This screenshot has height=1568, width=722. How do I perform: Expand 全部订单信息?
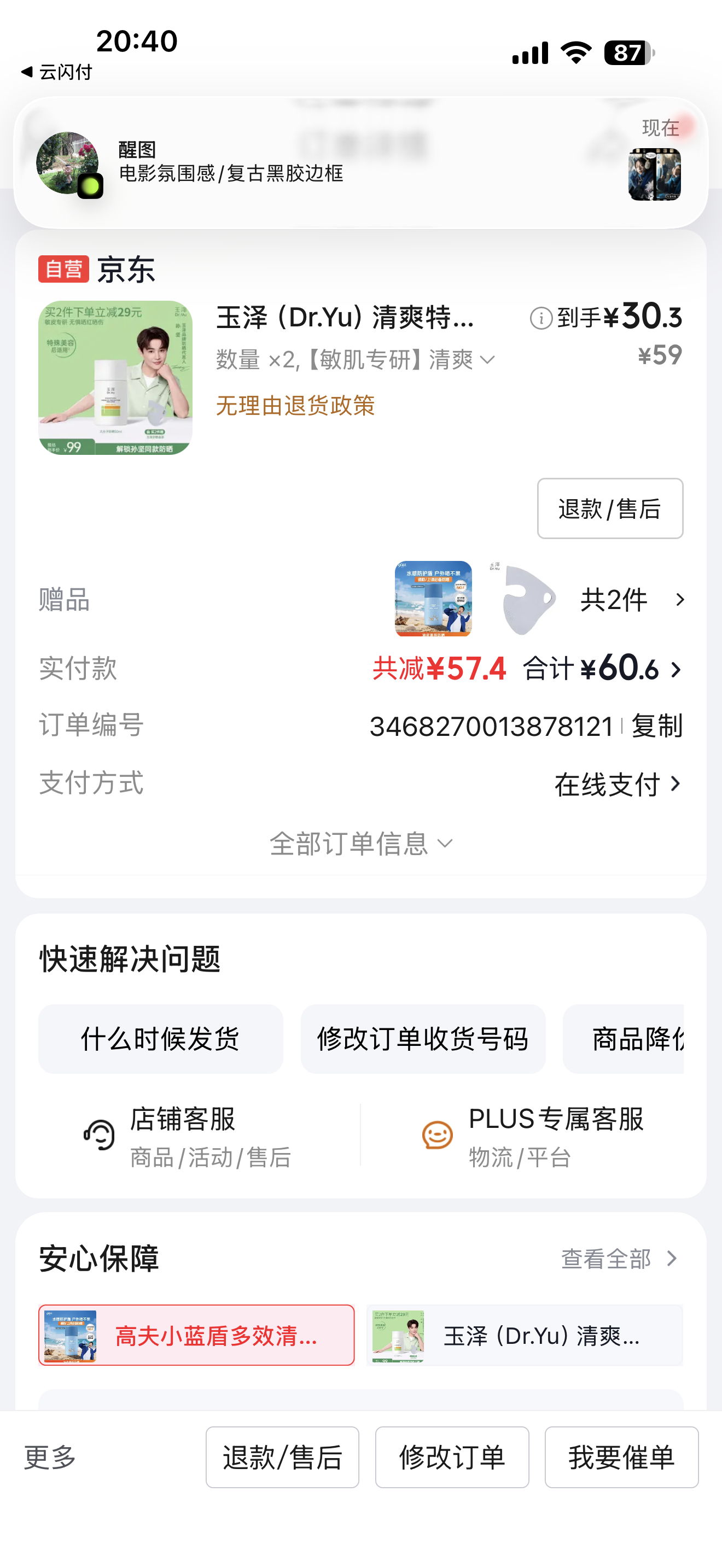(360, 844)
